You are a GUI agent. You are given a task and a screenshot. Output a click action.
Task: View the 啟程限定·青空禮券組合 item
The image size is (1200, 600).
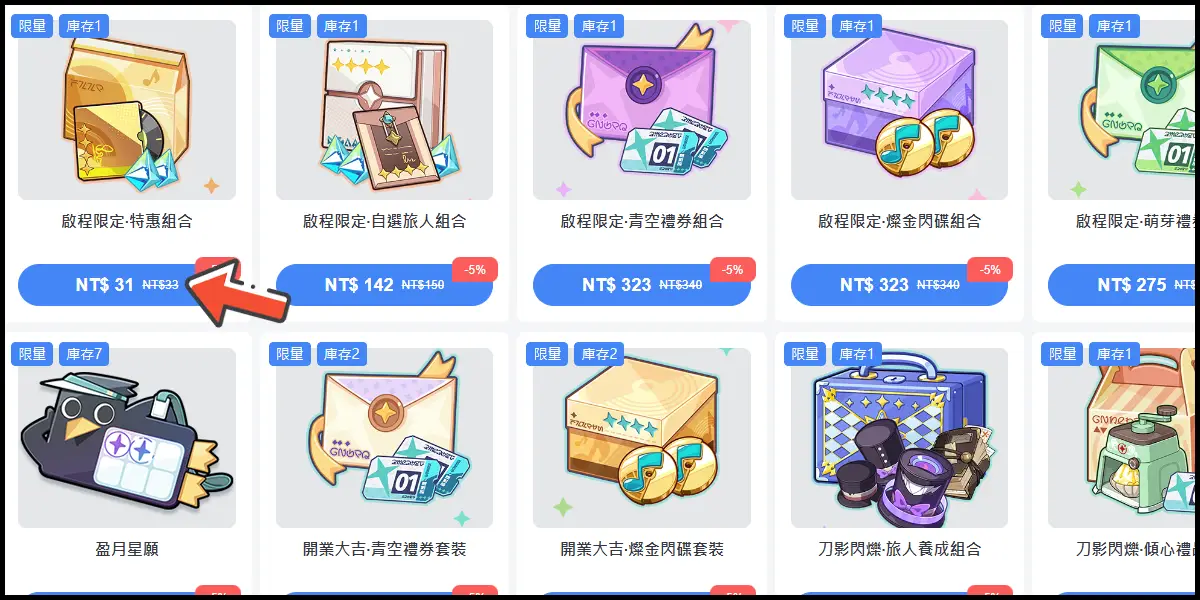pyautogui.click(x=641, y=110)
